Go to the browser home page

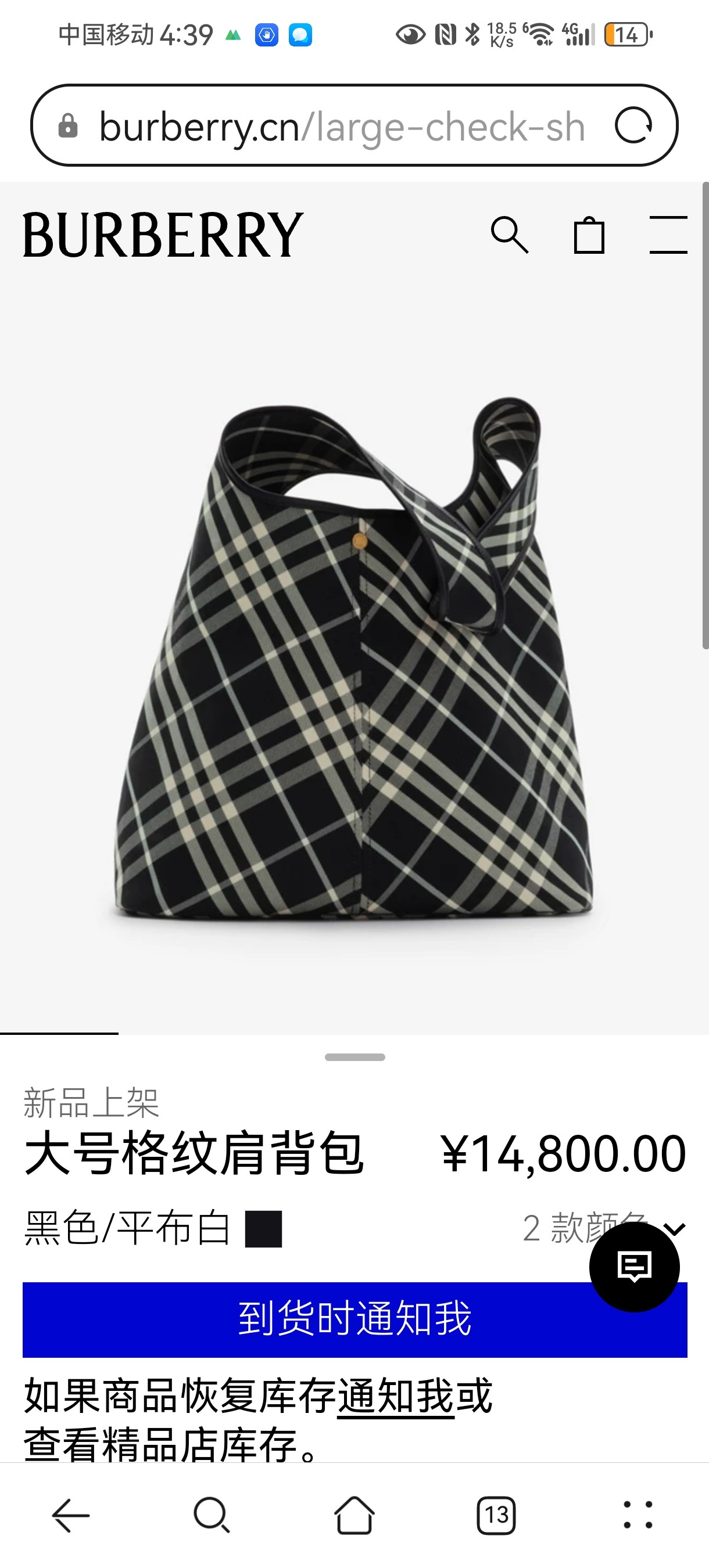coord(354,1515)
